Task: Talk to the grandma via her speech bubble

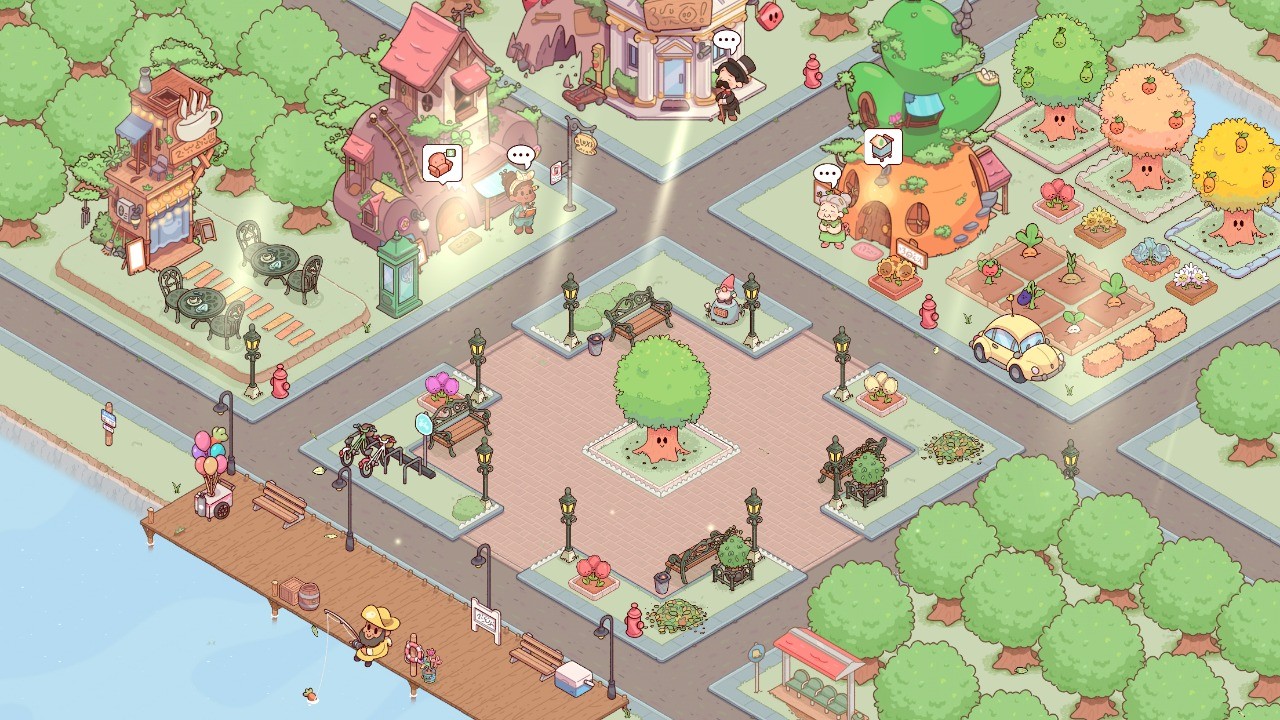Action: point(827,175)
